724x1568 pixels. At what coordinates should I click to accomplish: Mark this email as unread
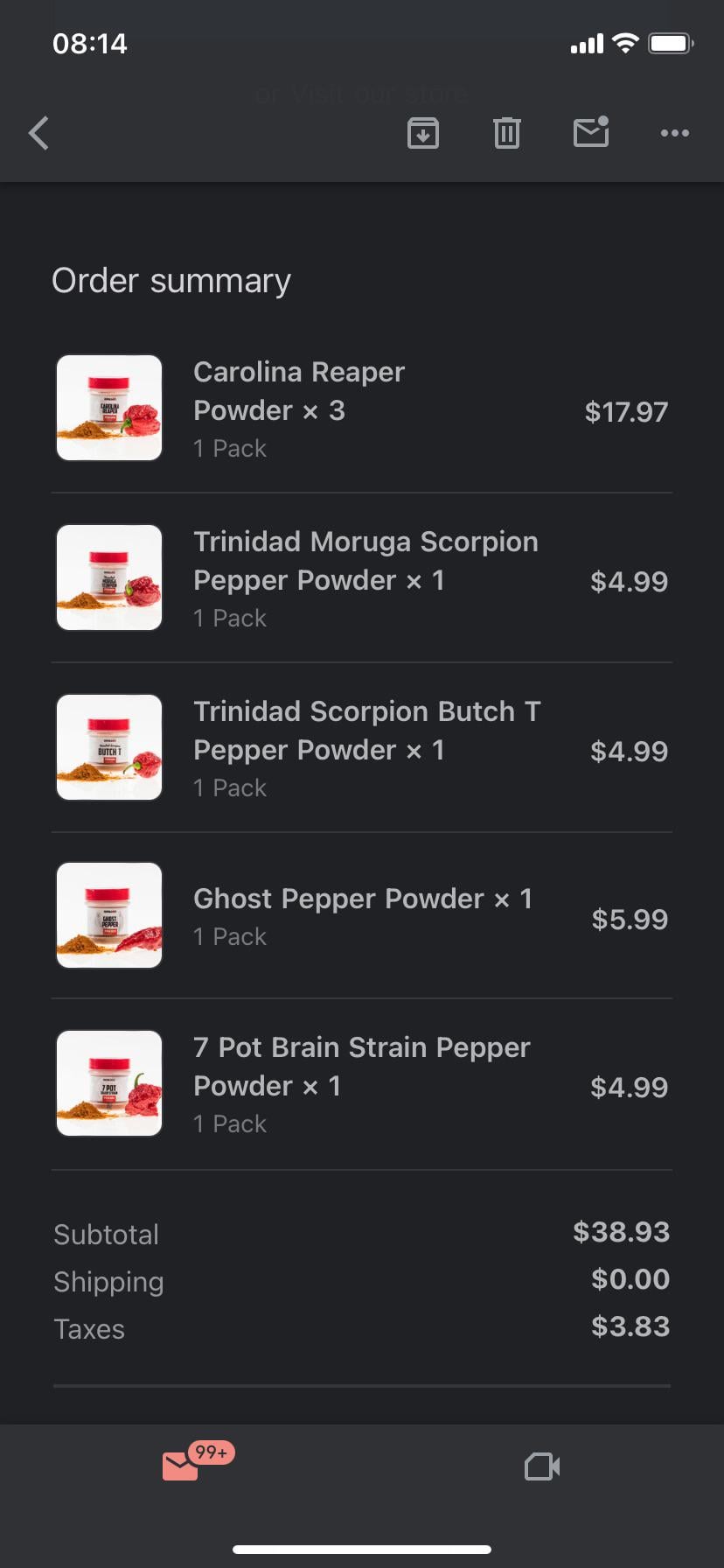(x=591, y=133)
